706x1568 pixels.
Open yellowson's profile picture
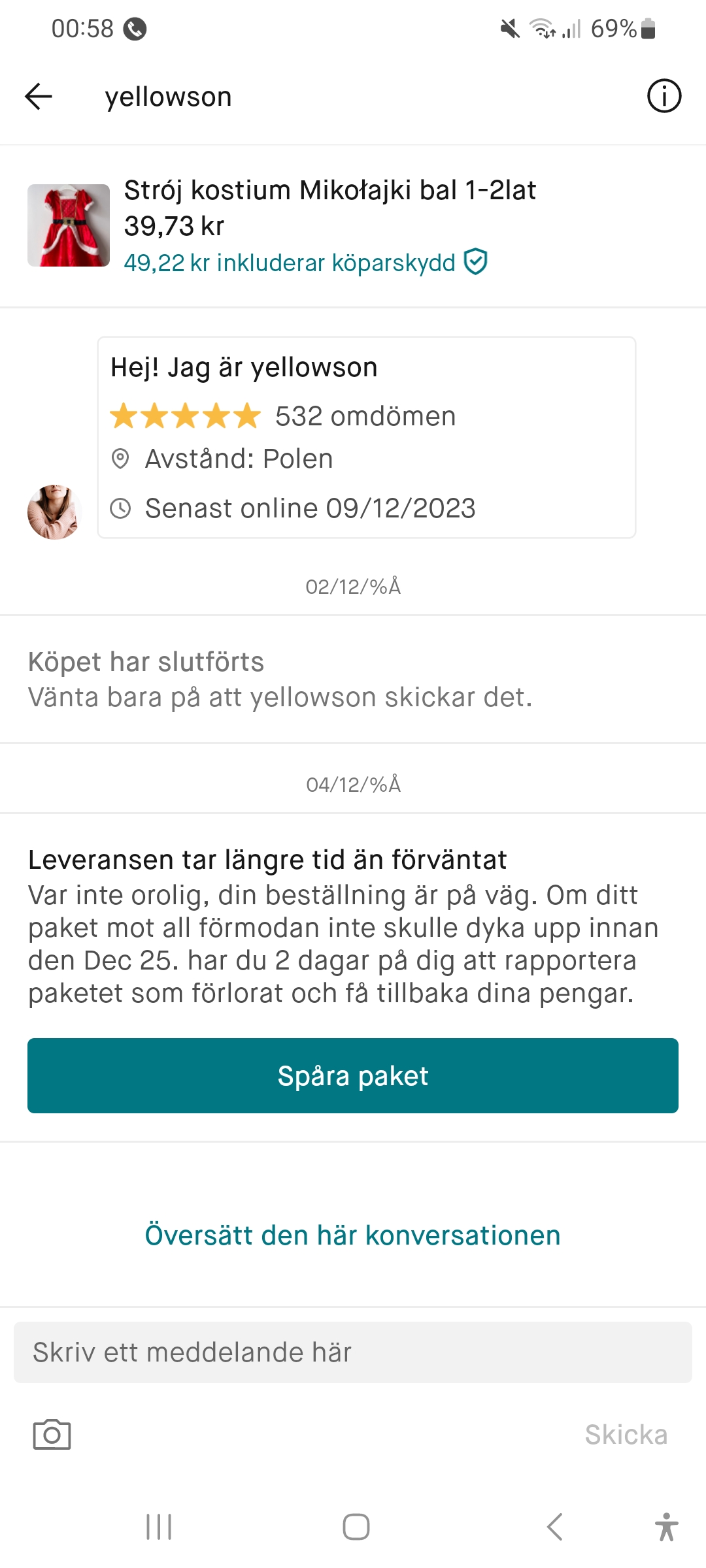point(54,512)
